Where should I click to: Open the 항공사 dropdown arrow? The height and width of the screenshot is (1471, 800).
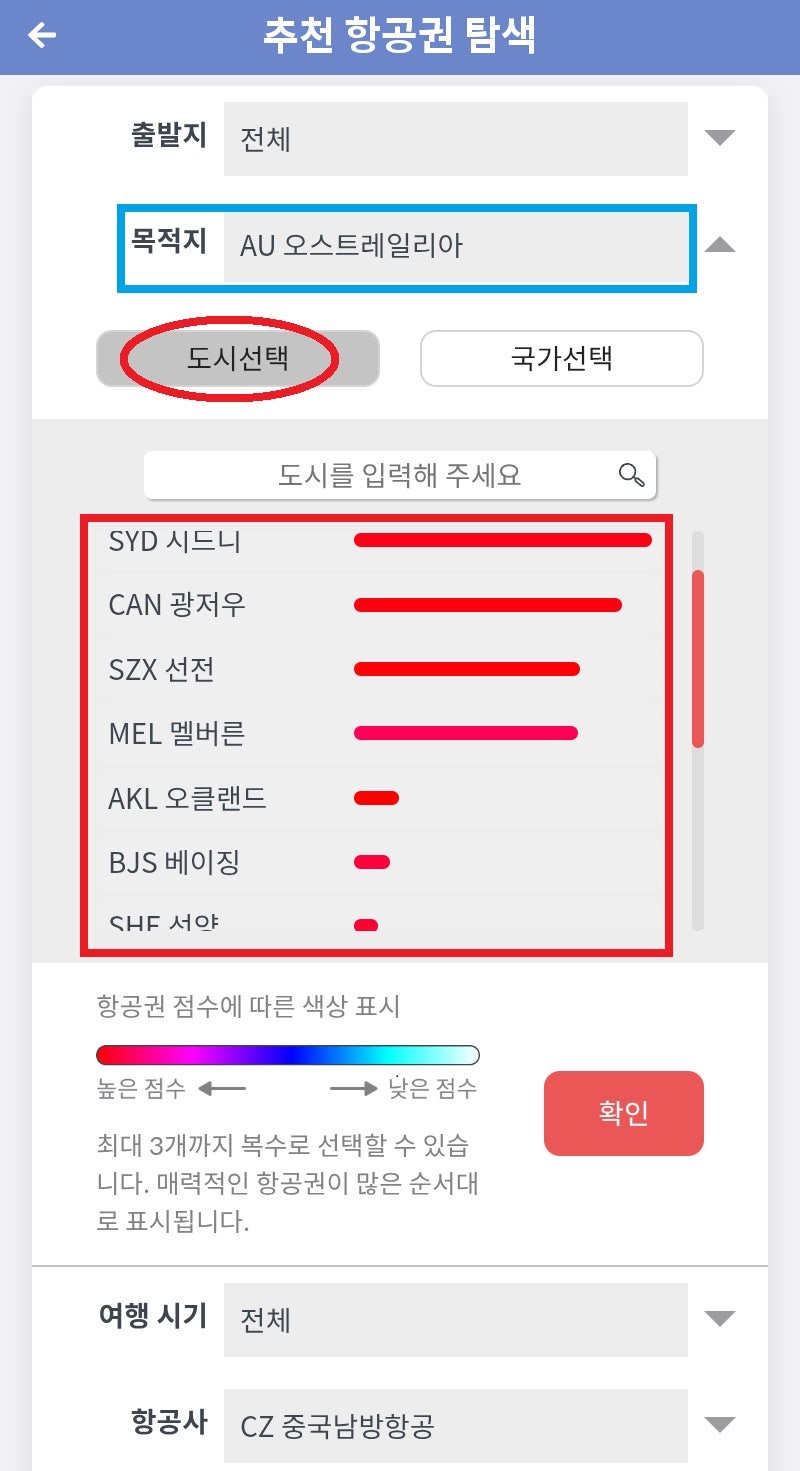[x=718, y=1425]
